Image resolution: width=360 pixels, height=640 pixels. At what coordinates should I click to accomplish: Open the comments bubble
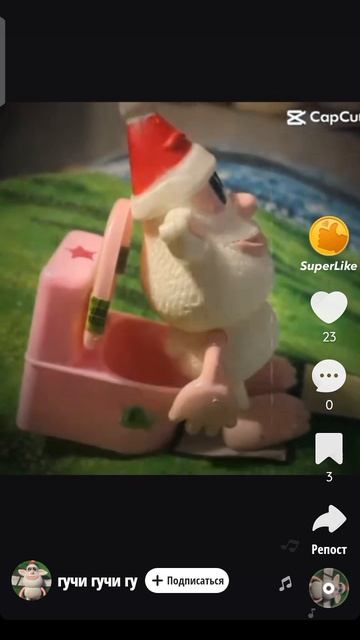pos(329,376)
